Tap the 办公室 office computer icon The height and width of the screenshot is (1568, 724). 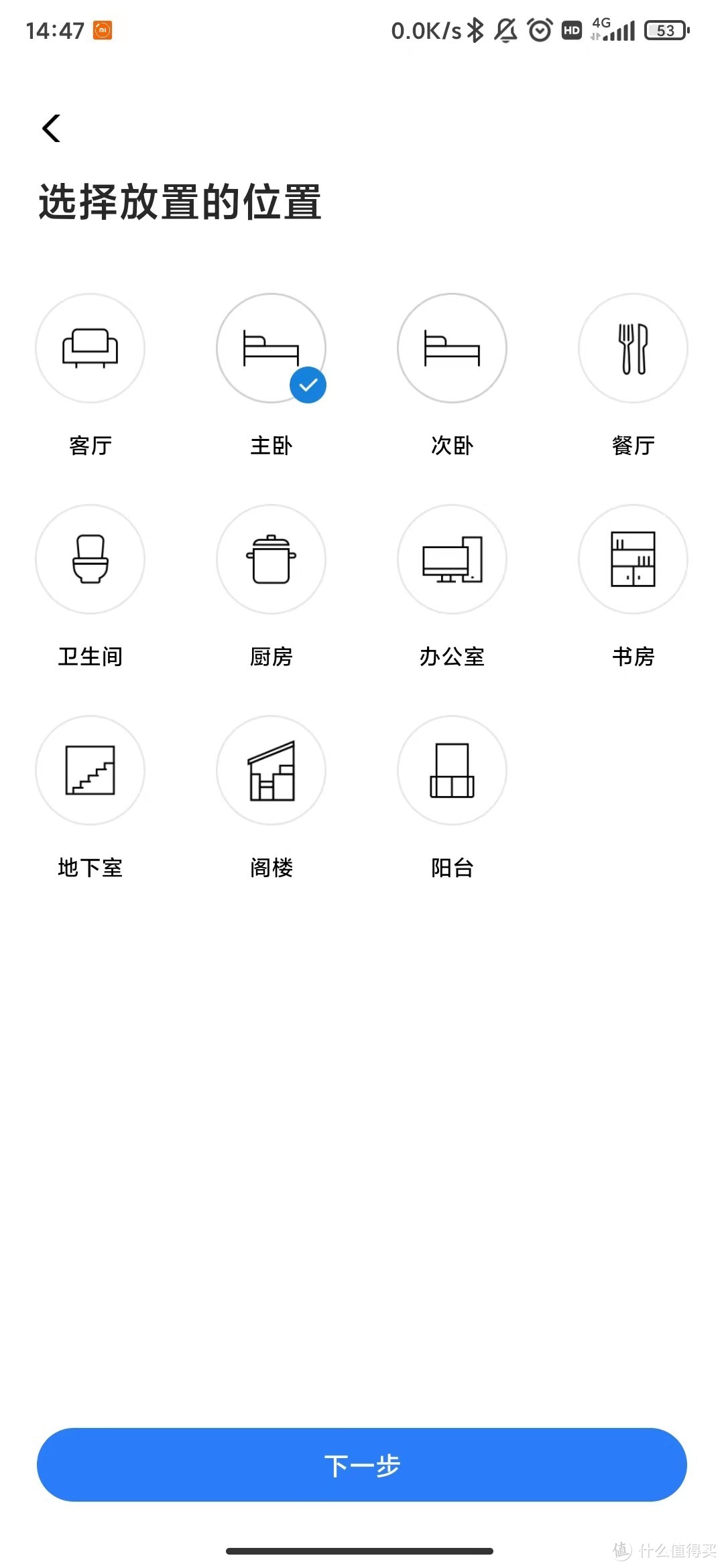coord(452,559)
